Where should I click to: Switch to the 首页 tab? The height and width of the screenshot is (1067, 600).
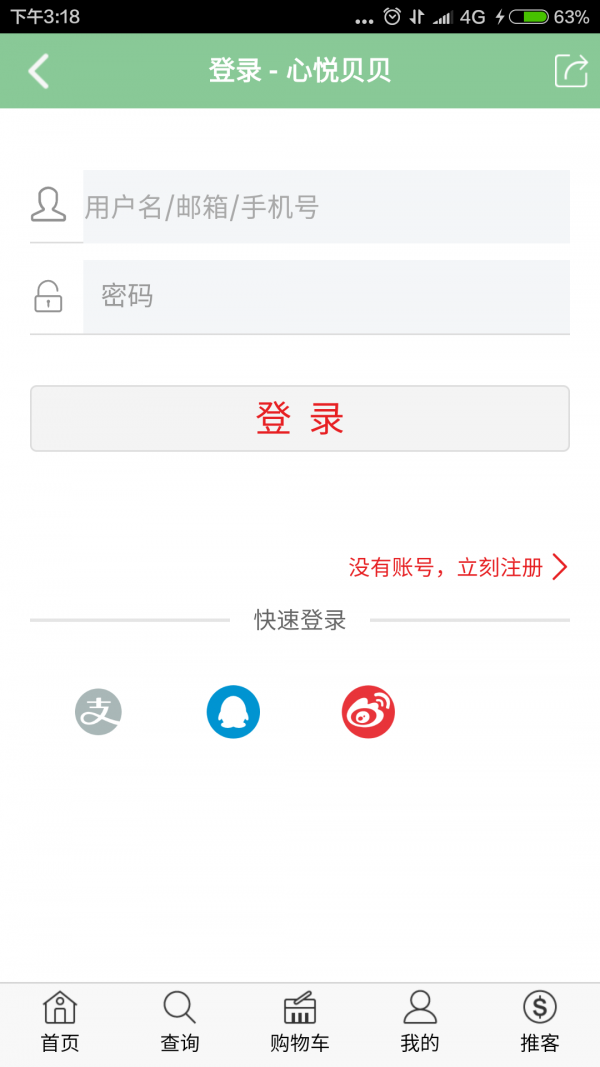[x=60, y=1023]
